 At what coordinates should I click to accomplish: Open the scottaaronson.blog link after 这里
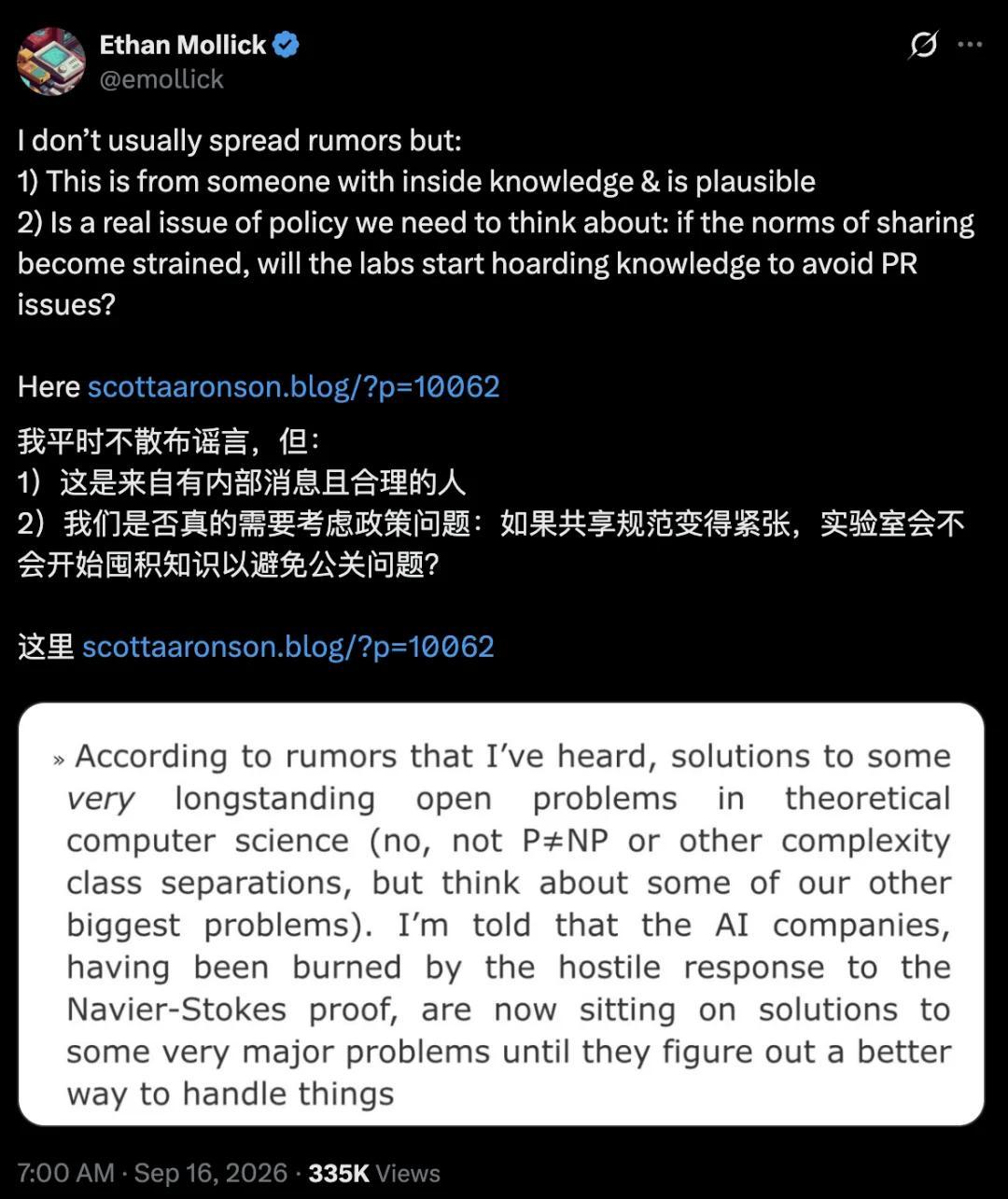pyautogui.click(x=288, y=646)
